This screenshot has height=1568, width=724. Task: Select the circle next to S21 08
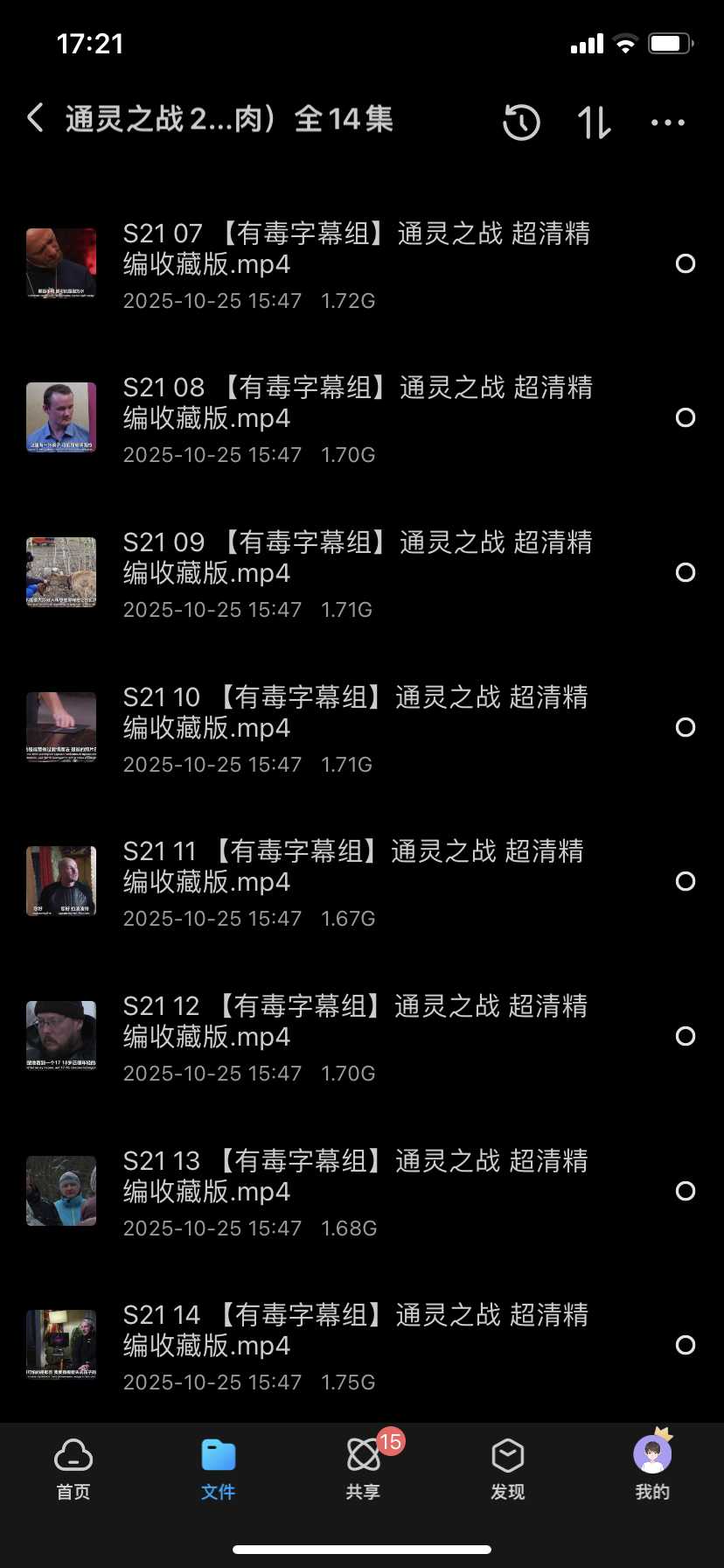coord(686,417)
